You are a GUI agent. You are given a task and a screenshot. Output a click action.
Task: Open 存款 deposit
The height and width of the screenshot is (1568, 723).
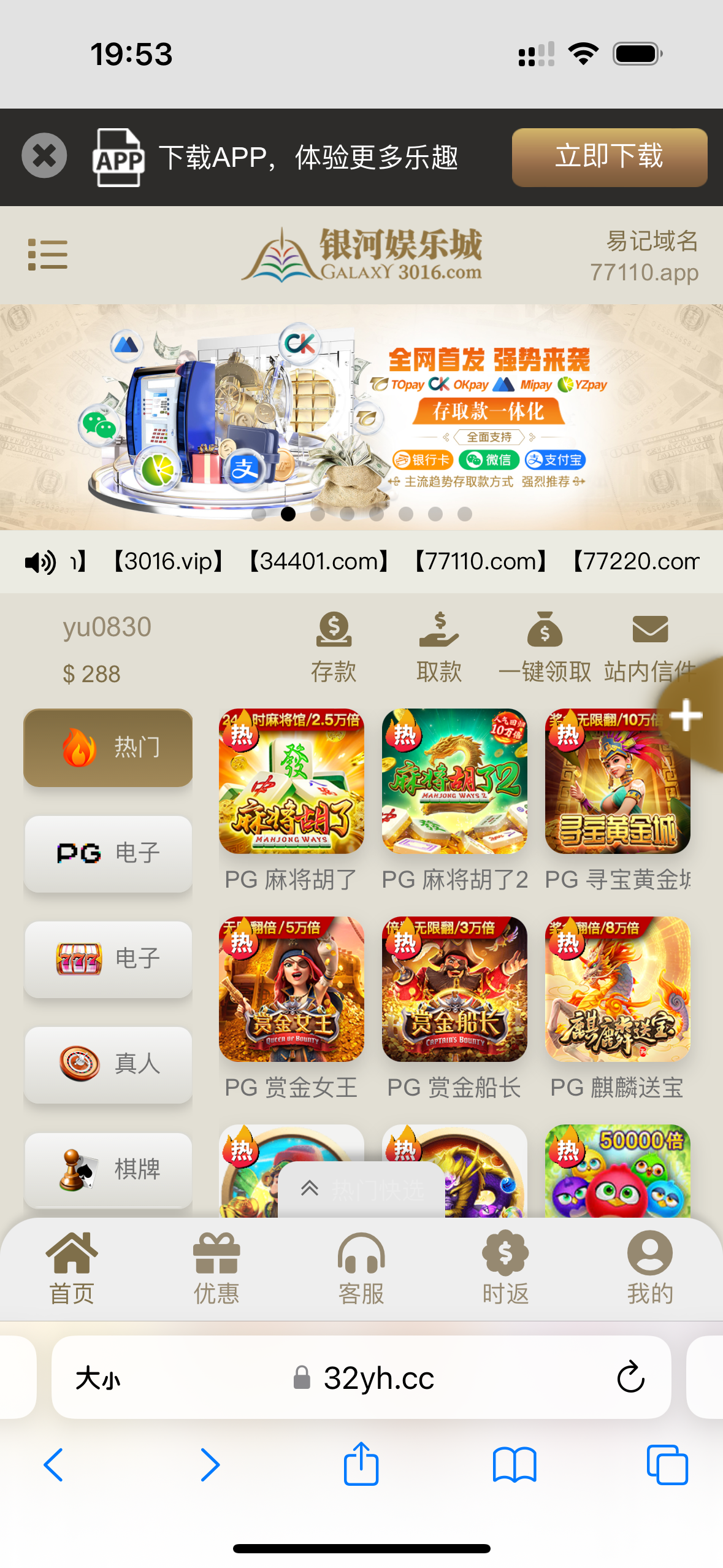click(x=334, y=647)
